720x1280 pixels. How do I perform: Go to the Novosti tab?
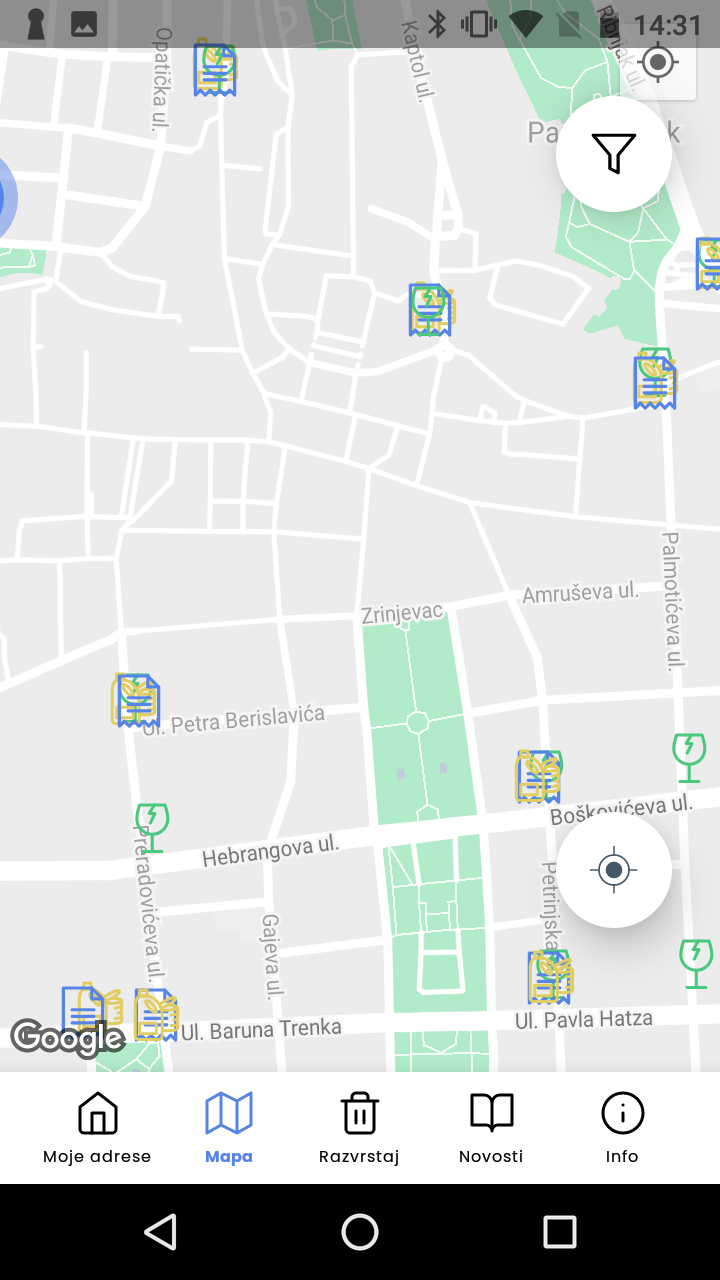click(x=491, y=1128)
